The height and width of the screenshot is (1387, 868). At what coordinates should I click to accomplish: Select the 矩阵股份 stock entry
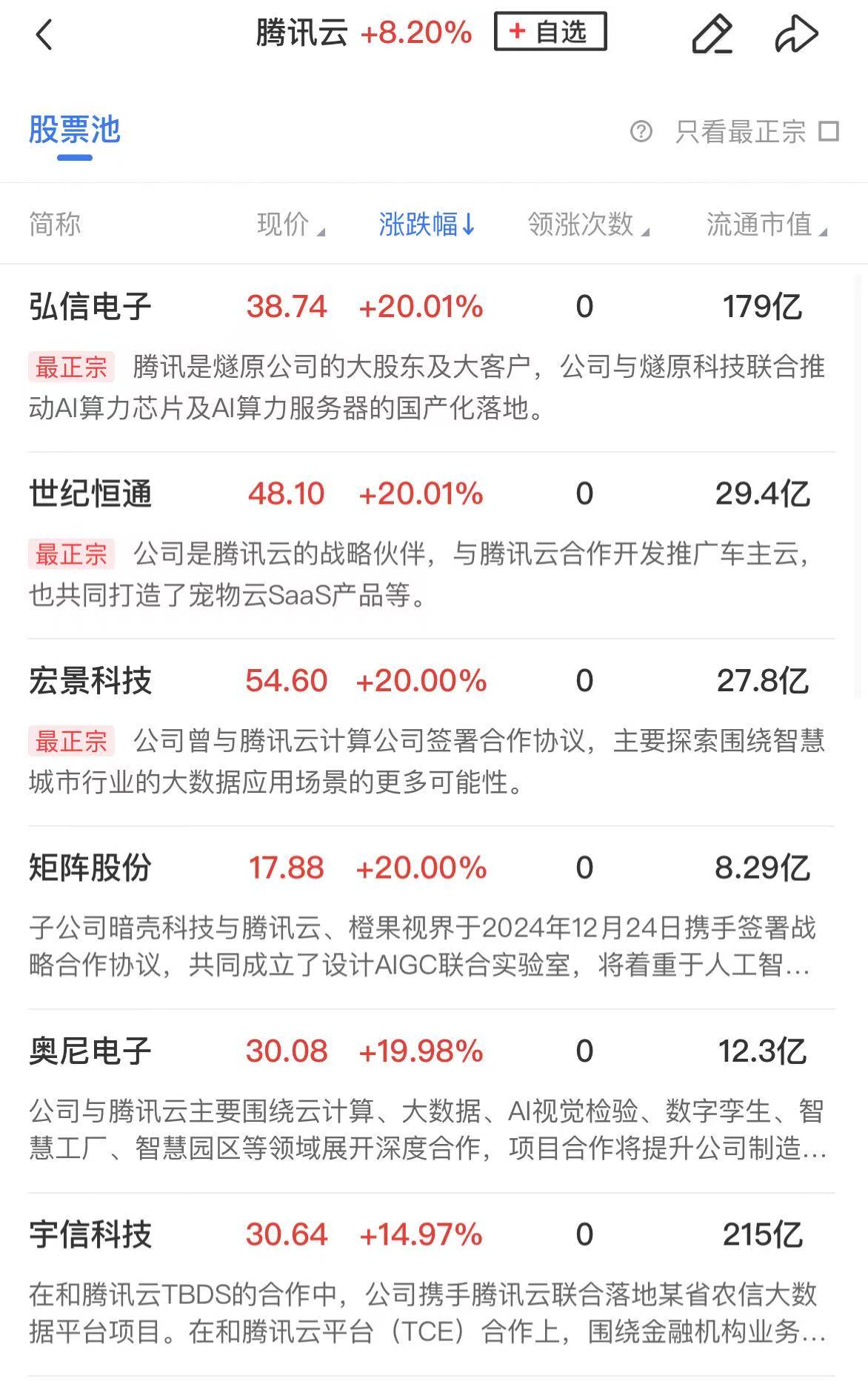click(x=90, y=868)
